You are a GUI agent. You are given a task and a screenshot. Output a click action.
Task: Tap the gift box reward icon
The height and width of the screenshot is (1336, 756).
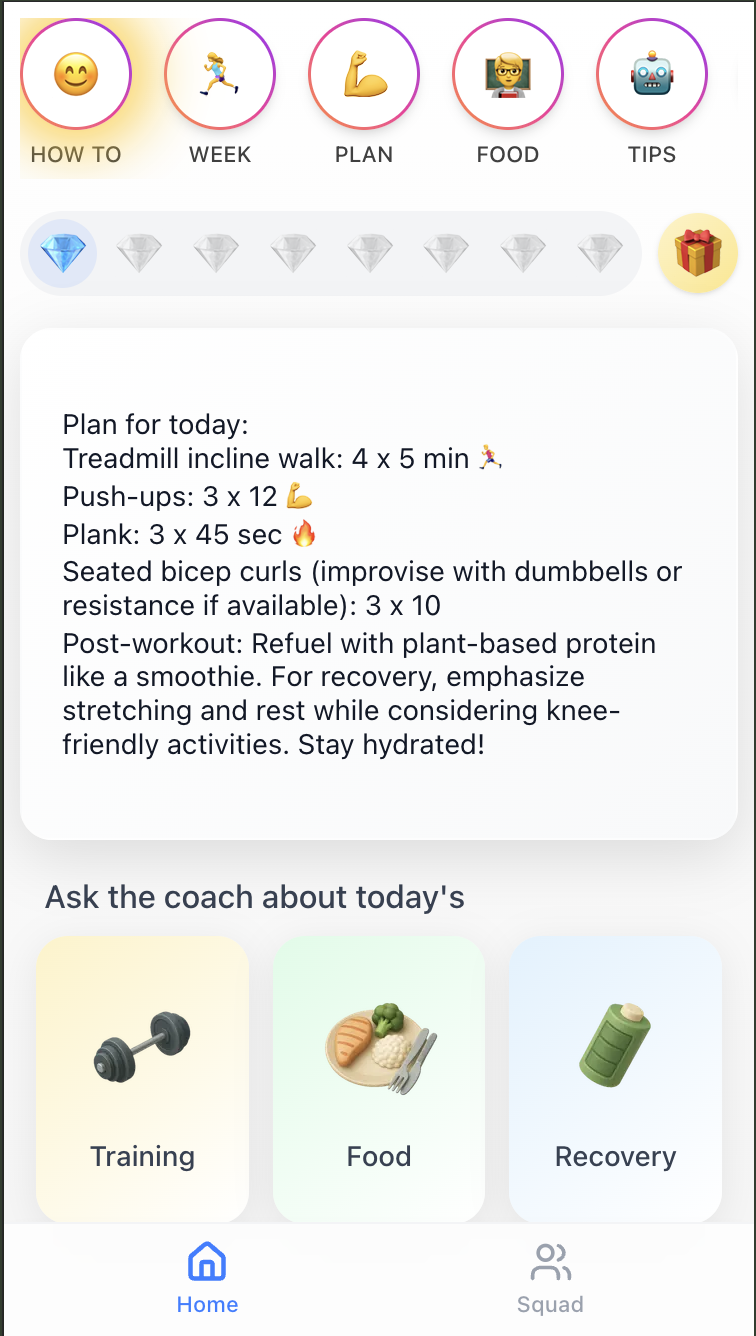click(x=697, y=253)
